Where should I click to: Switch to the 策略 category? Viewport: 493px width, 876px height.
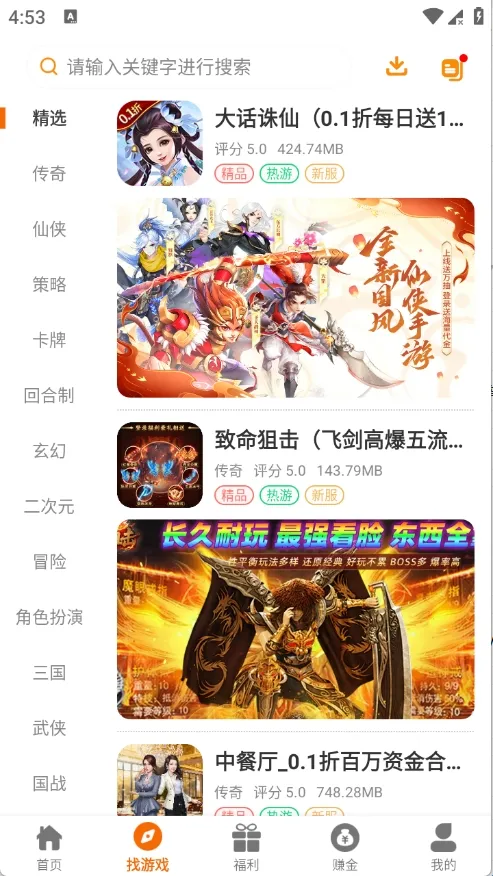point(49,284)
